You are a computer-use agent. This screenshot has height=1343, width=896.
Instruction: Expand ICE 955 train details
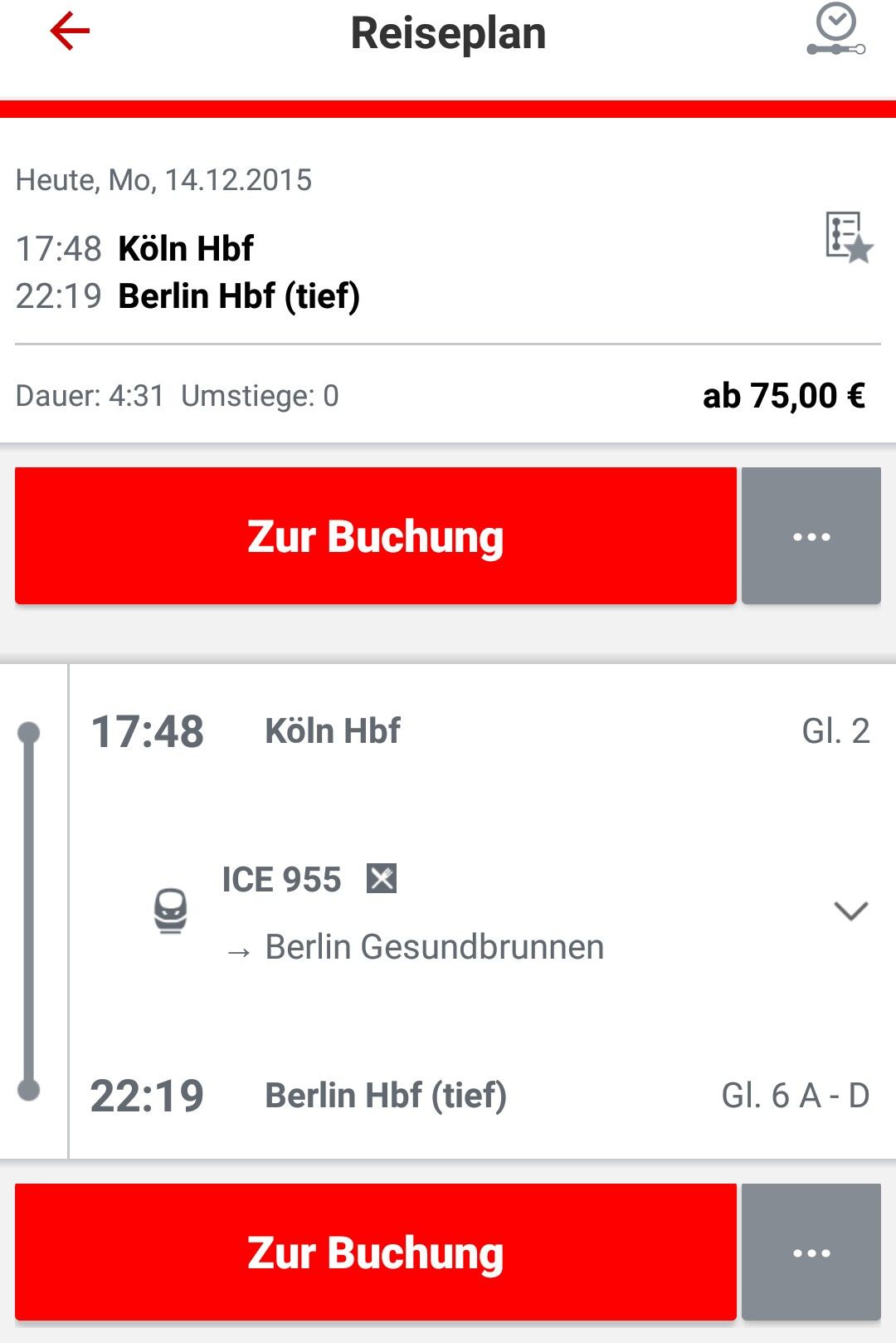point(850,911)
